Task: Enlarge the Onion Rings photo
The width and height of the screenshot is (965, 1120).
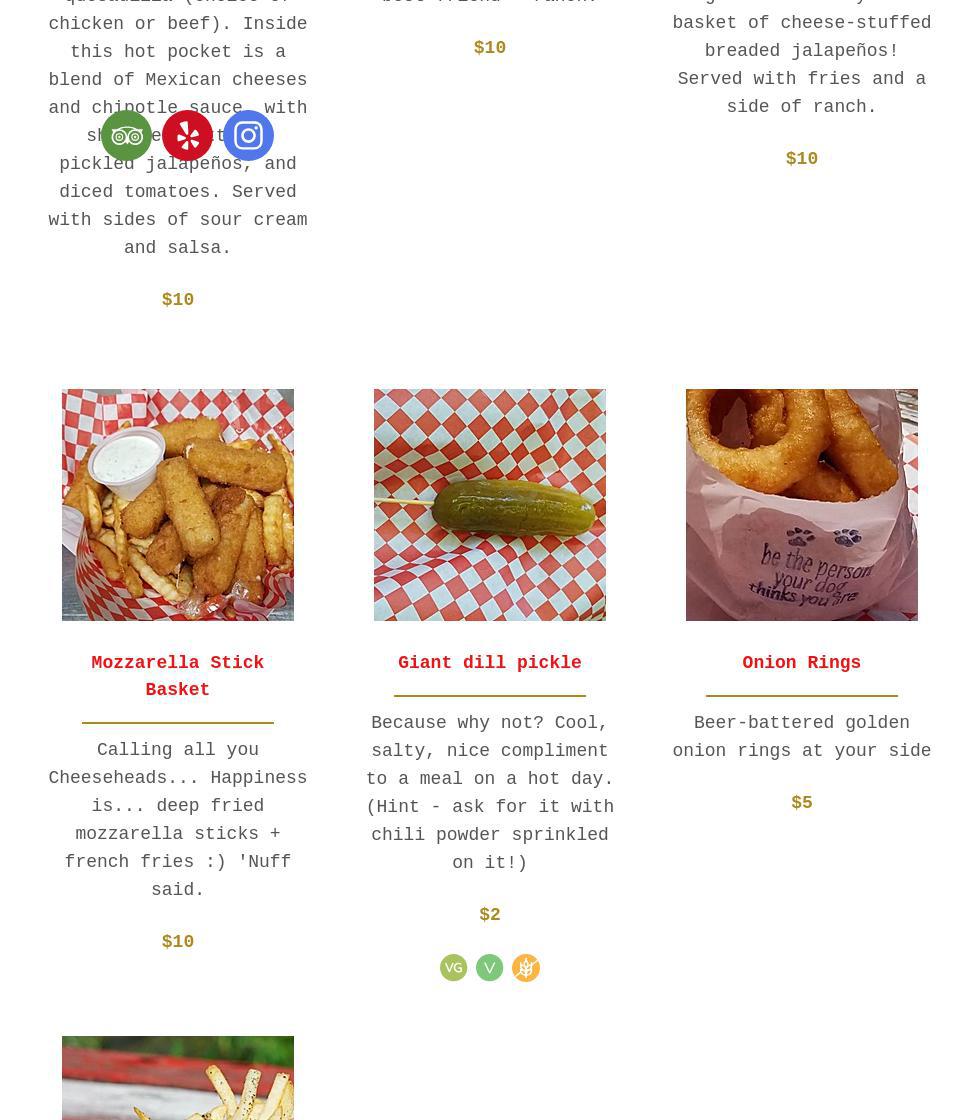Action: coord(802,505)
